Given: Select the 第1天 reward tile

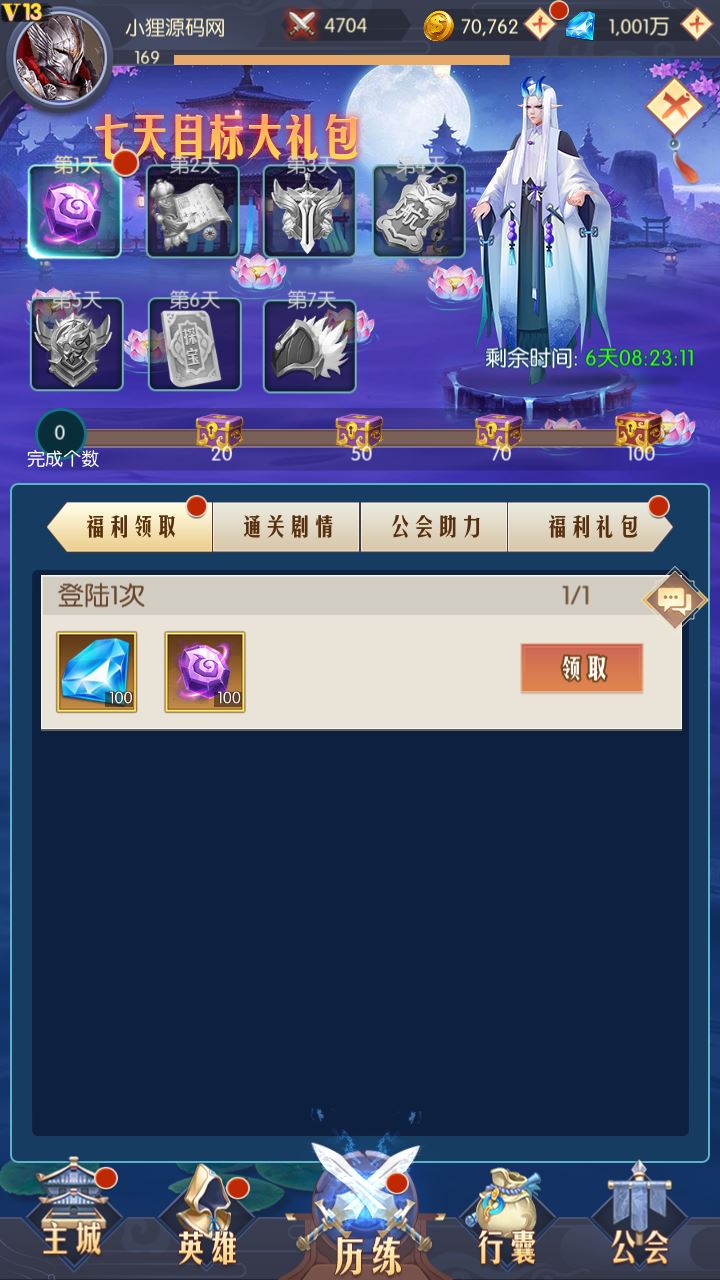Looking at the screenshot, I should tap(74, 211).
